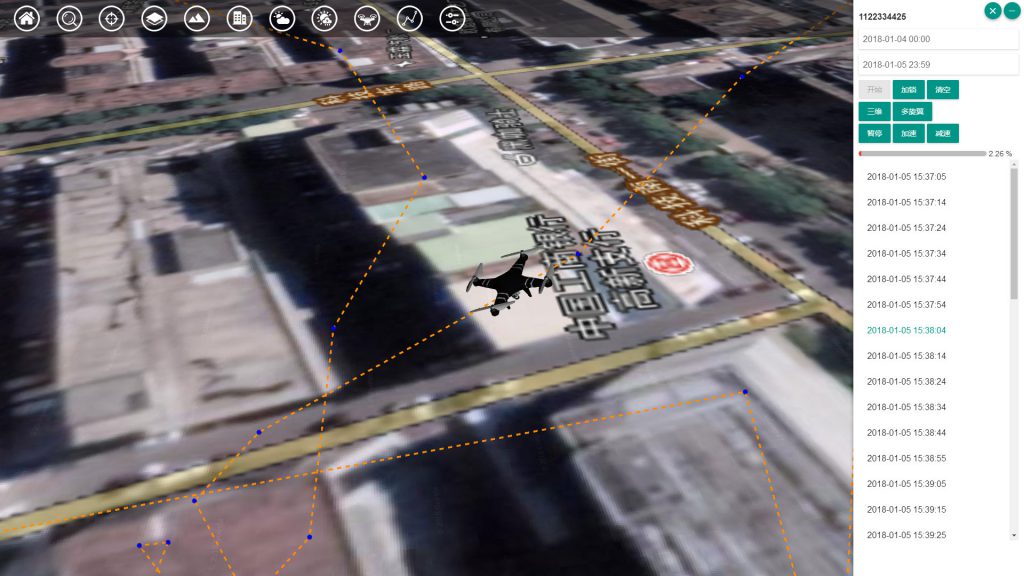The width and height of the screenshot is (1024, 576).
Task: Select the 多旋翼 multirotor model
Action: click(x=912, y=111)
